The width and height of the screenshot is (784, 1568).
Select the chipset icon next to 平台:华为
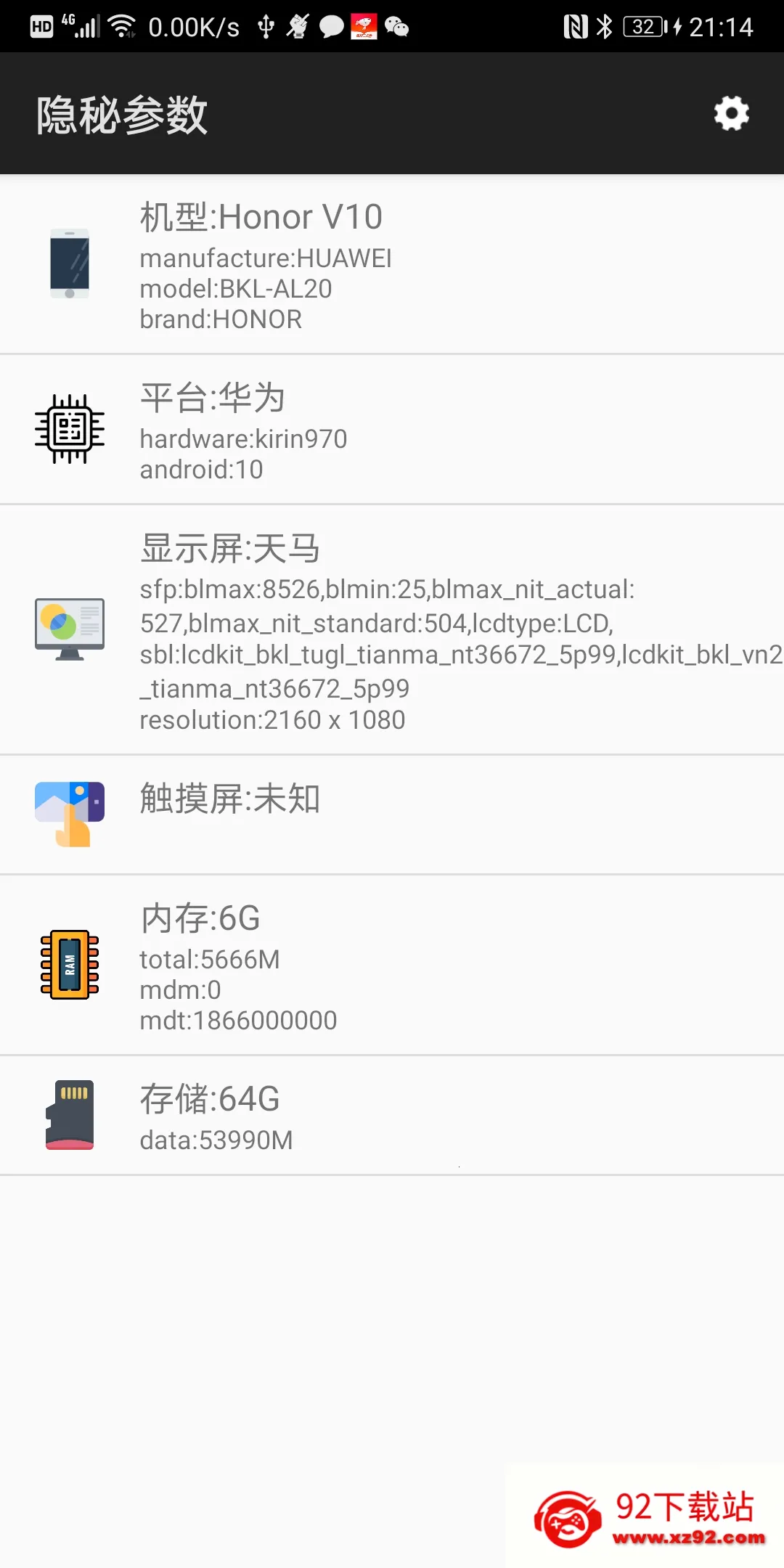[x=69, y=428]
